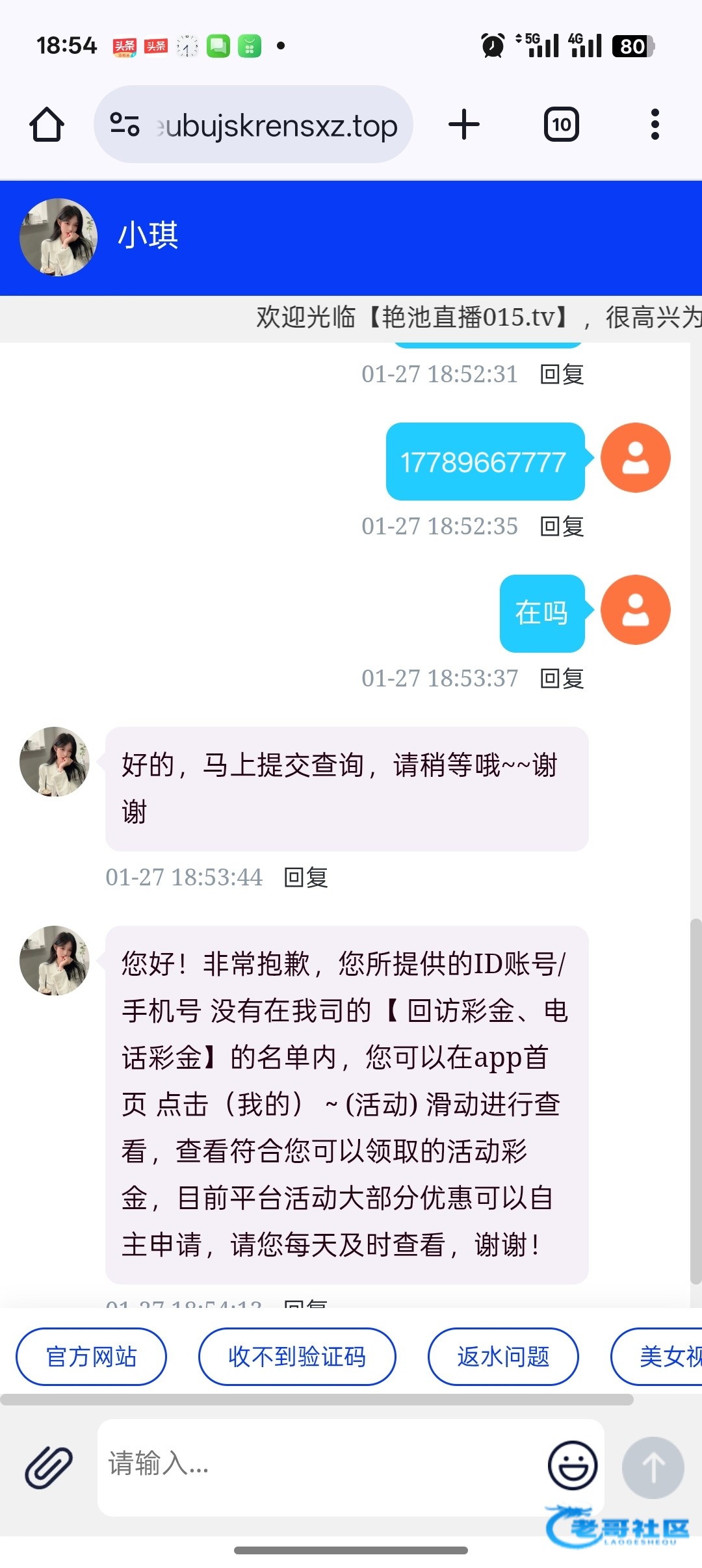Tap the address bar showing ubujskrensxz.top
Image resolution: width=702 pixels, height=1568 pixels.
click(x=253, y=125)
